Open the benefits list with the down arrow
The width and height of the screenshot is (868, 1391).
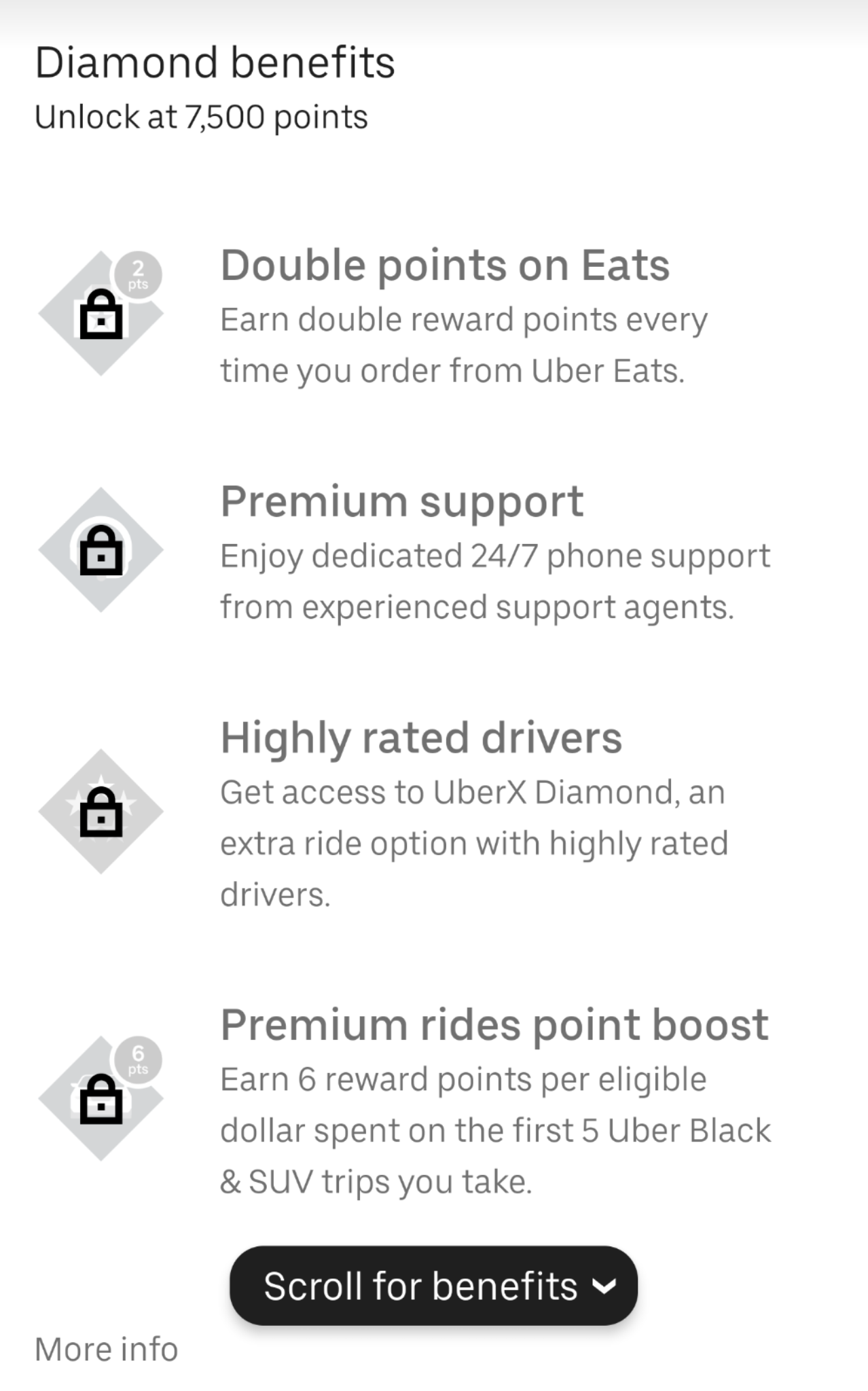[x=604, y=1286]
